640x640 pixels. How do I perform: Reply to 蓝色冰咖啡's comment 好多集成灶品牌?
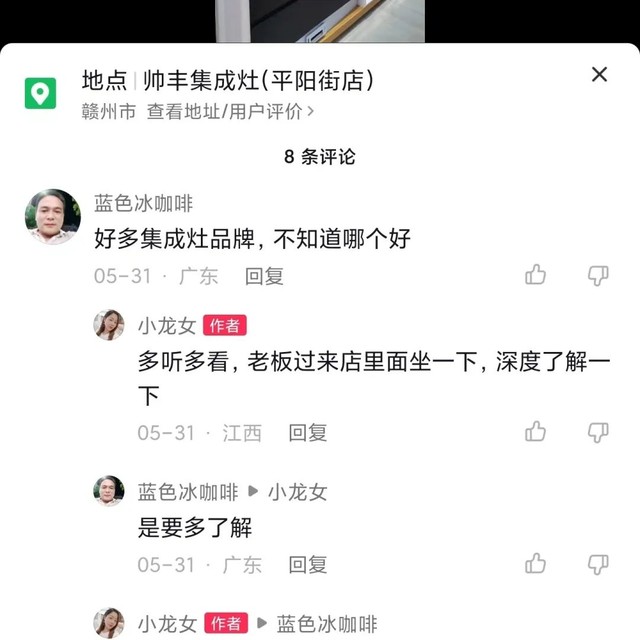[x=264, y=276]
